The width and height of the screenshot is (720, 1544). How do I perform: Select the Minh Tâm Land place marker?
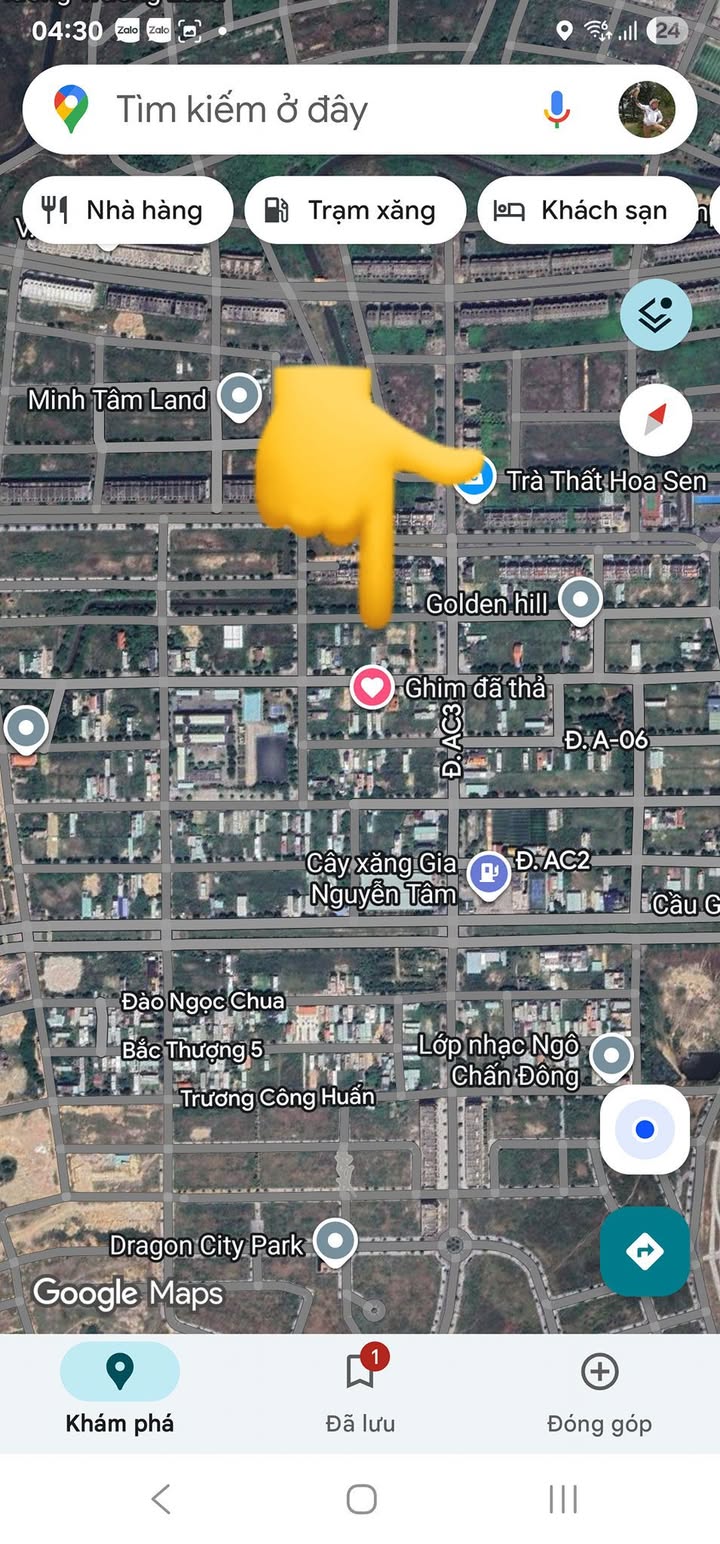pyautogui.click(x=240, y=396)
